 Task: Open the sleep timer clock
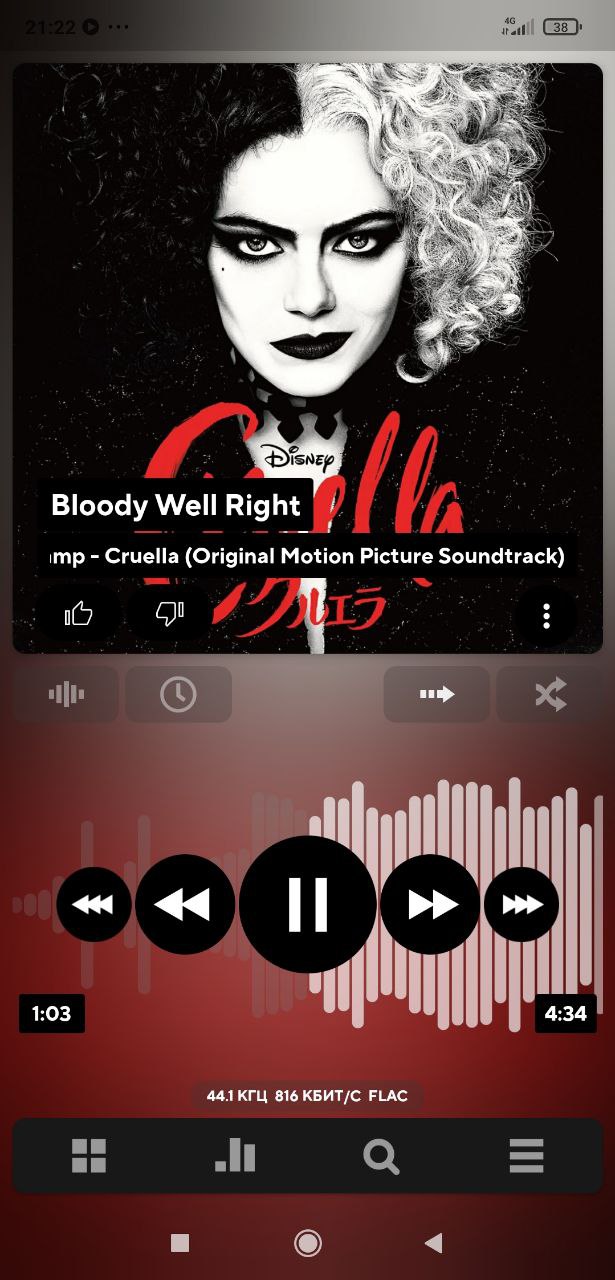coord(178,694)
